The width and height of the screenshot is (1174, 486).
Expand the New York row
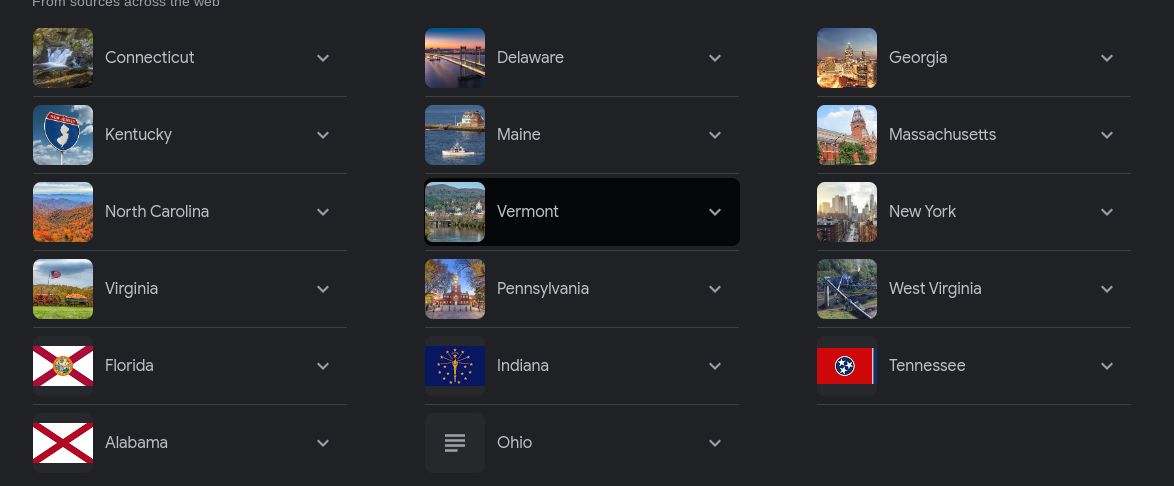pyautogui.click(x=1107, y=212)
